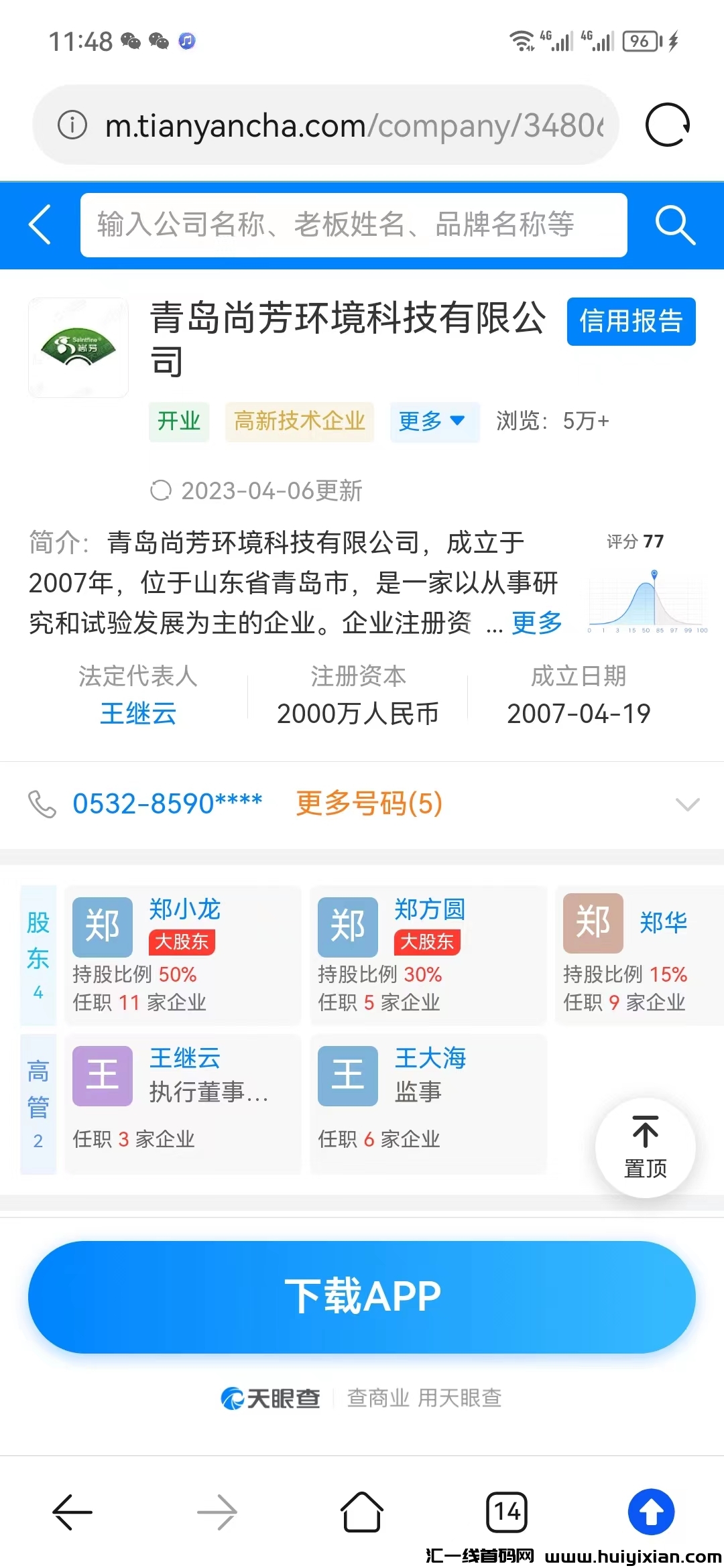This screenshot has width=724, height=1568.
Task: Expand the phone numbers chevron
Action: tap(687, 804)
